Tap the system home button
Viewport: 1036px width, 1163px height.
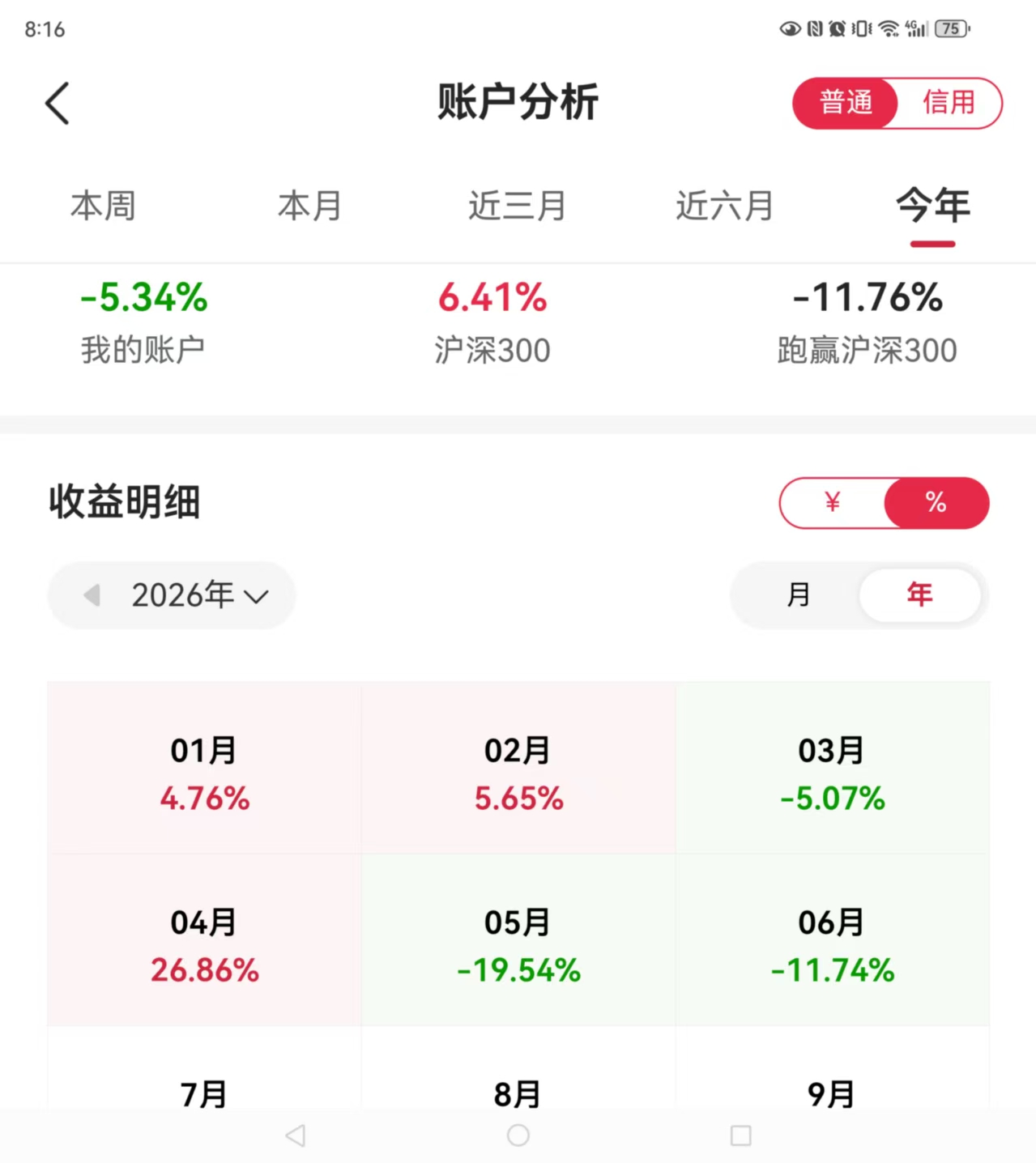pyautogui.click(x=518, y=1135)
